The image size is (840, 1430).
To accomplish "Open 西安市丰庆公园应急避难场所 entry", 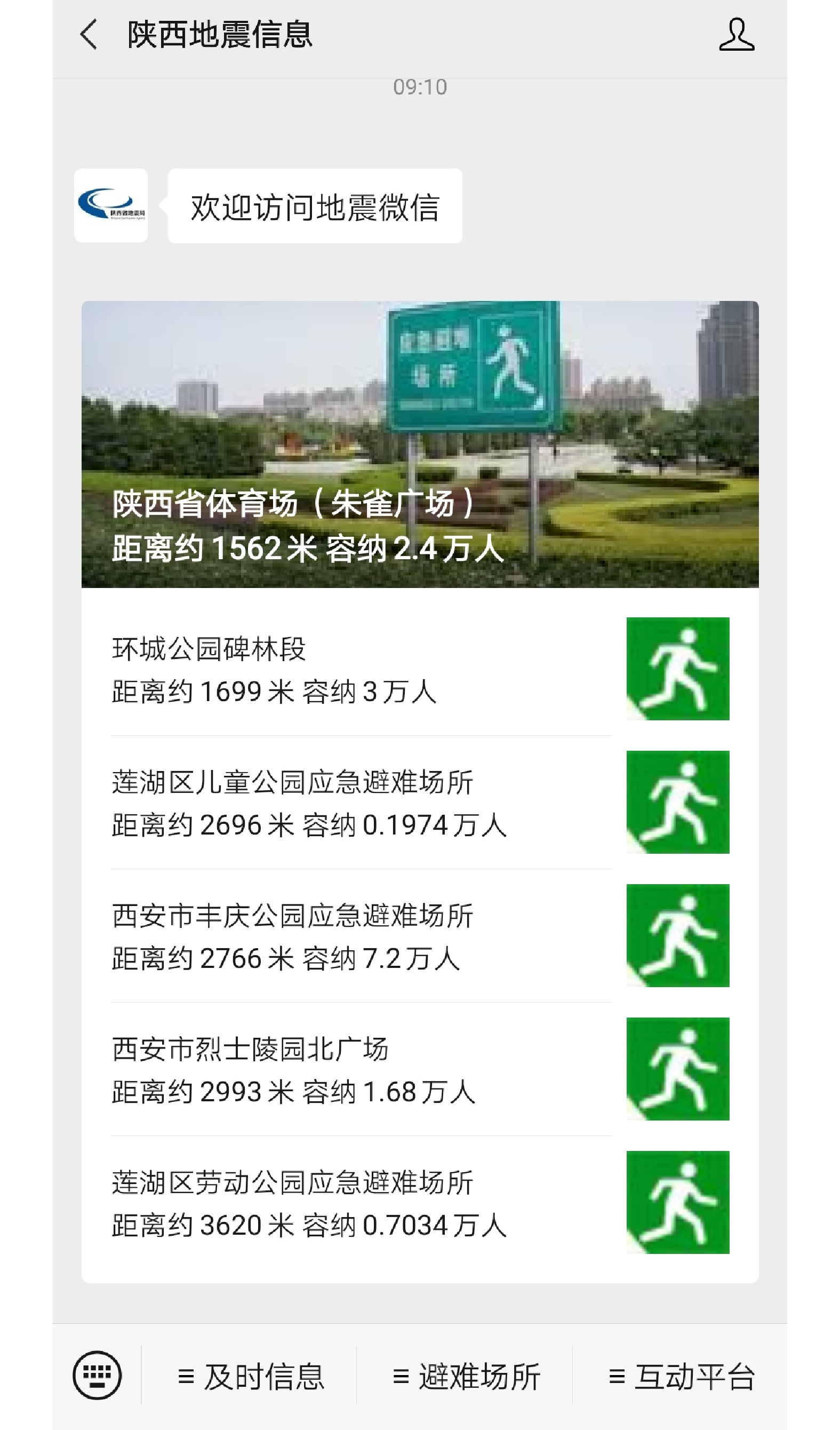I will [420, 936].
